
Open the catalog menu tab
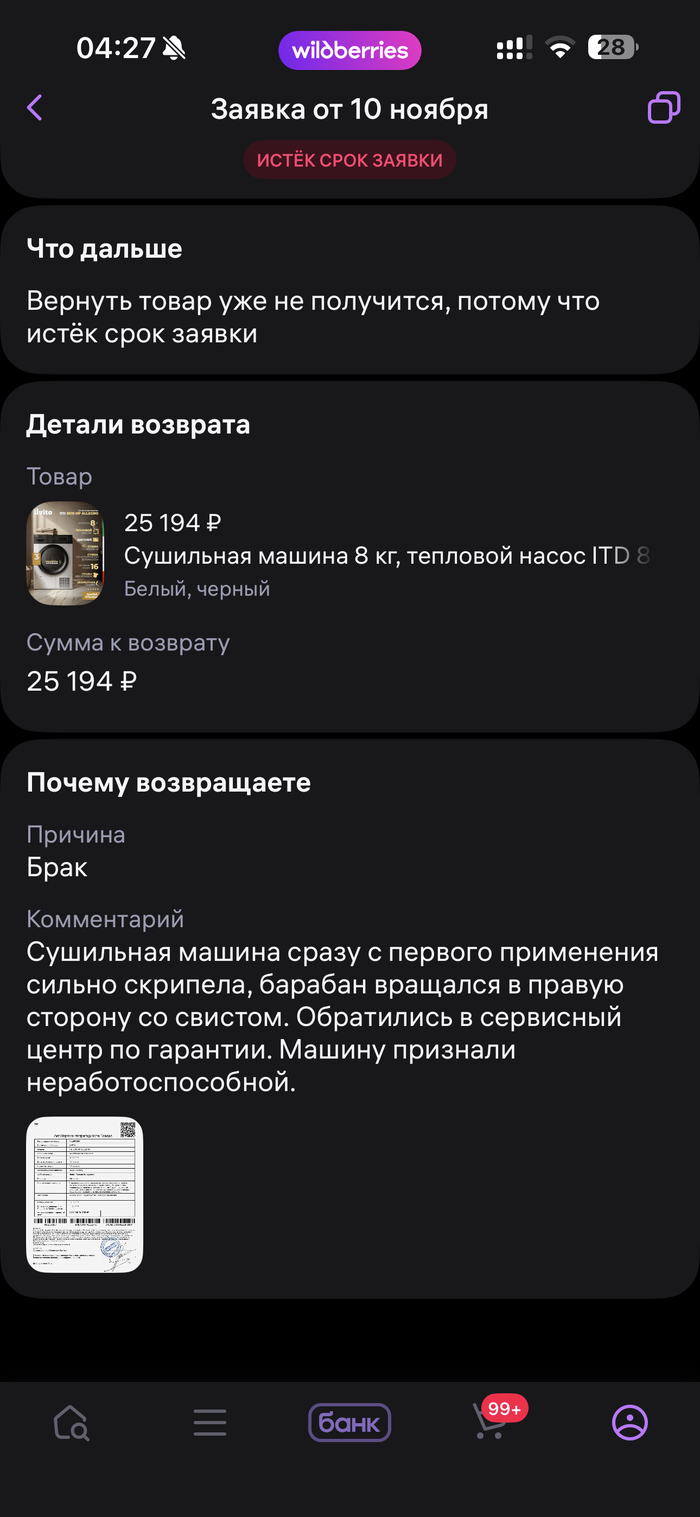pos(210,1422)
